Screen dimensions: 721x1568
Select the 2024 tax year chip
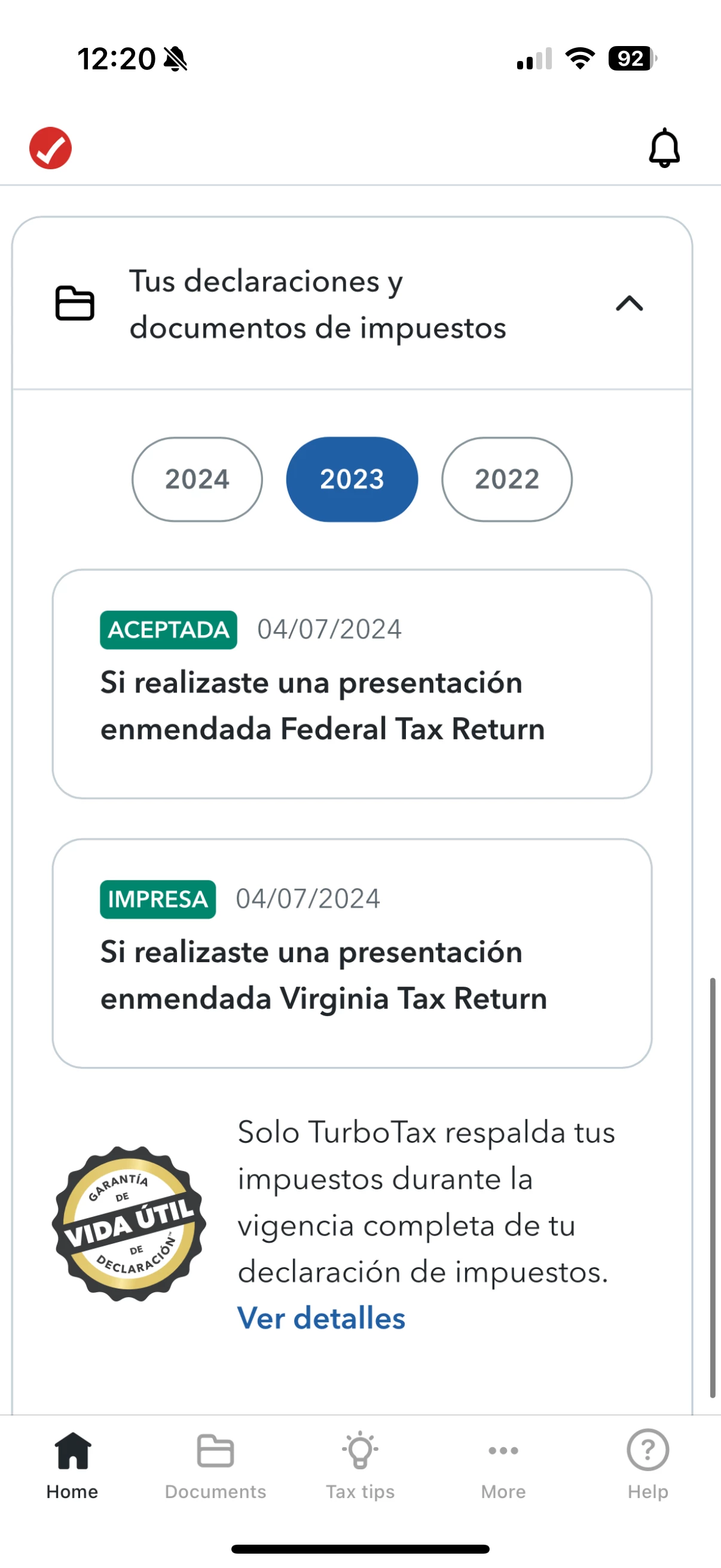click(x=197, y=479)
